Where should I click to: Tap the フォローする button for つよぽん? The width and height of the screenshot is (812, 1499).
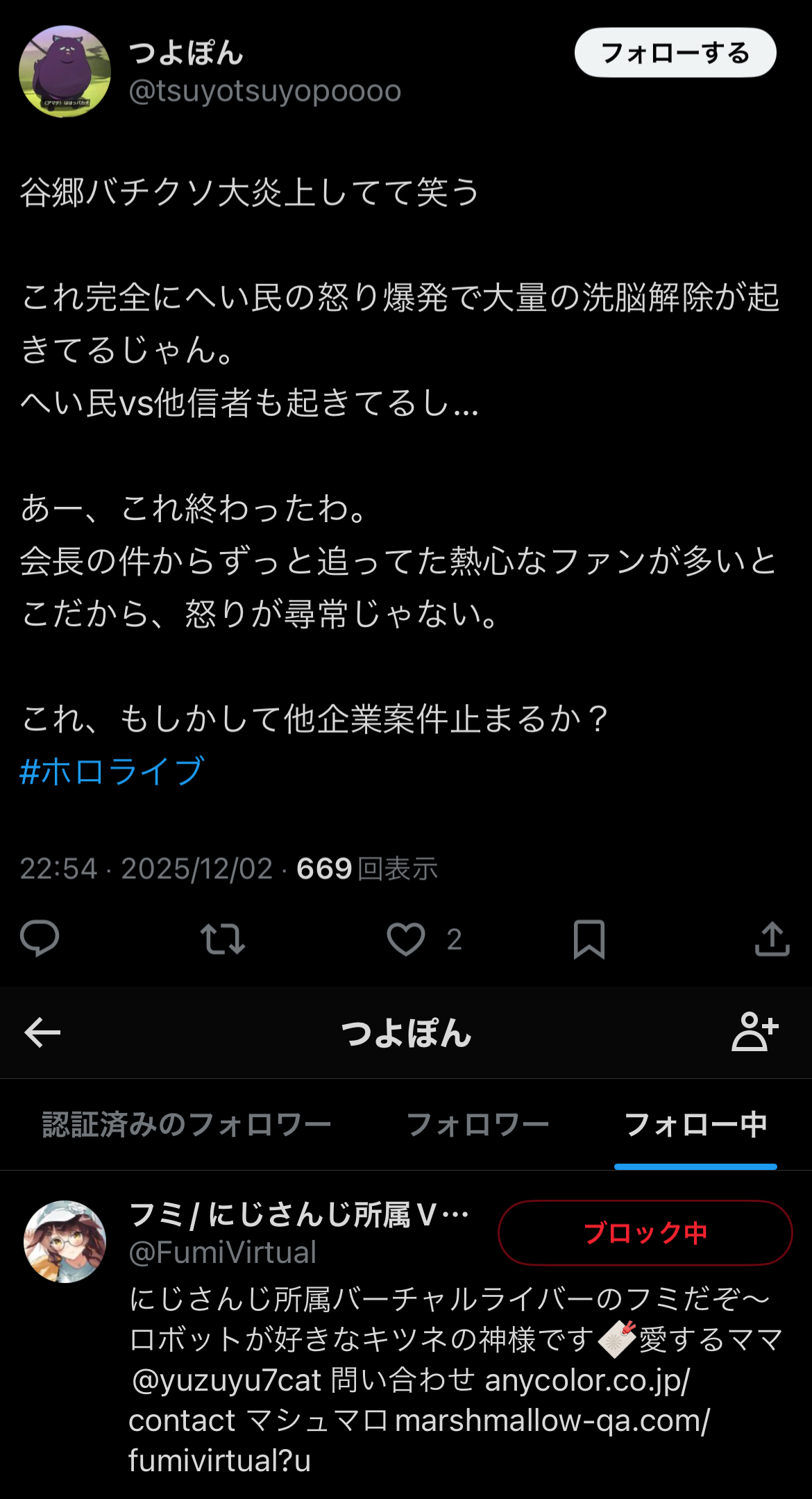675,53
